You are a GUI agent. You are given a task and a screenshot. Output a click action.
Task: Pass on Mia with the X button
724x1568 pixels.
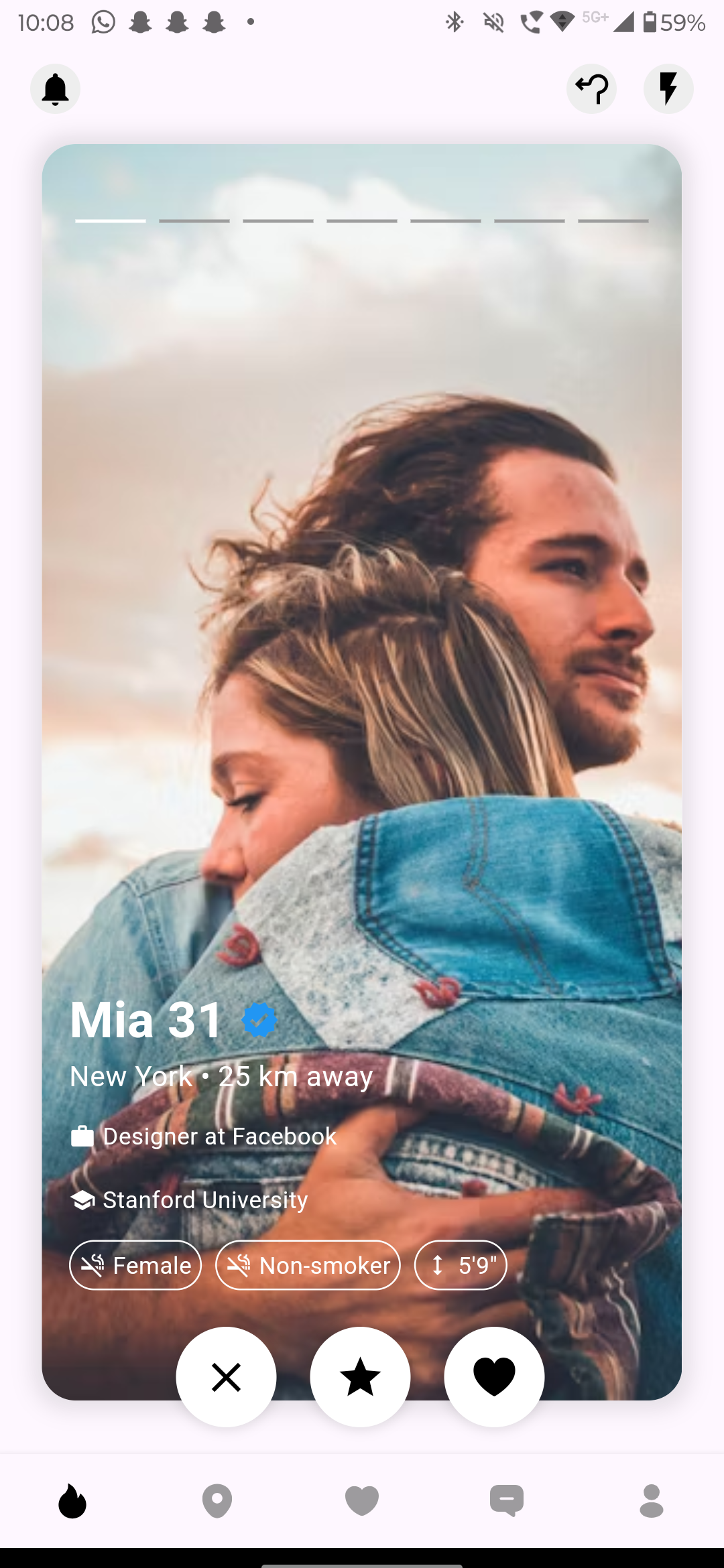226,1377
